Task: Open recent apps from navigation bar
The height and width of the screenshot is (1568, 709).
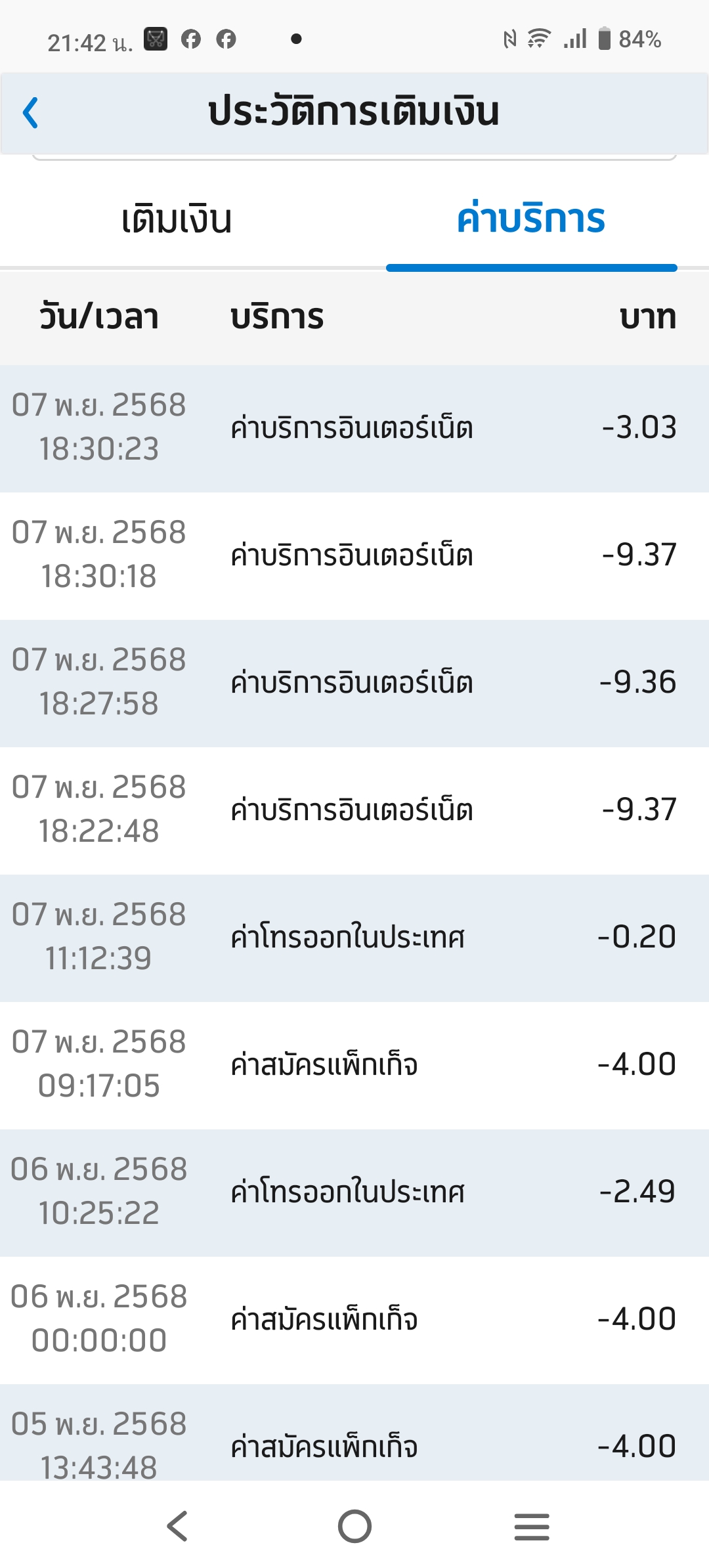Action: [531, 1526]
